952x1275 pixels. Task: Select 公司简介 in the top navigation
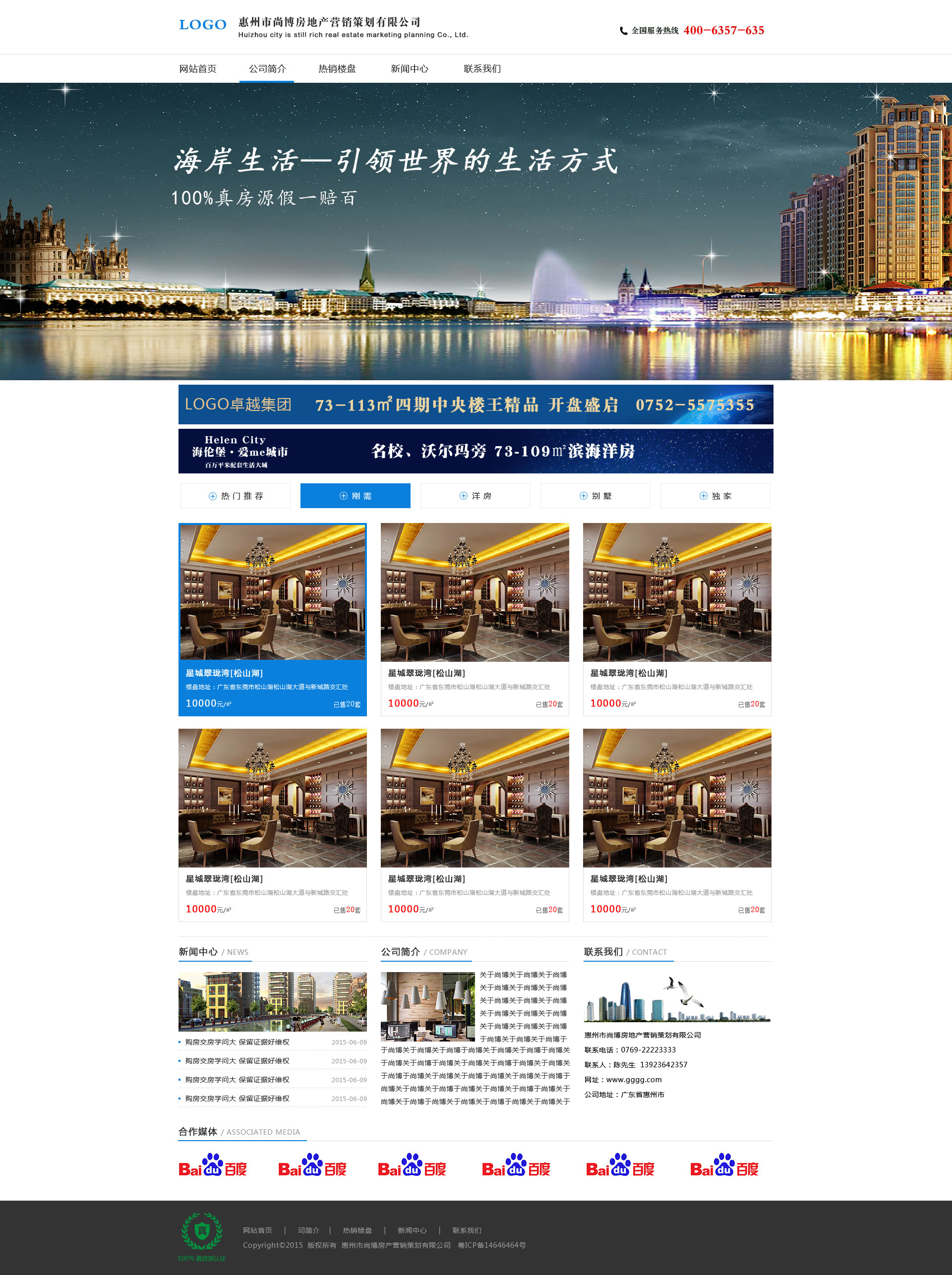[x=267, y=68]
